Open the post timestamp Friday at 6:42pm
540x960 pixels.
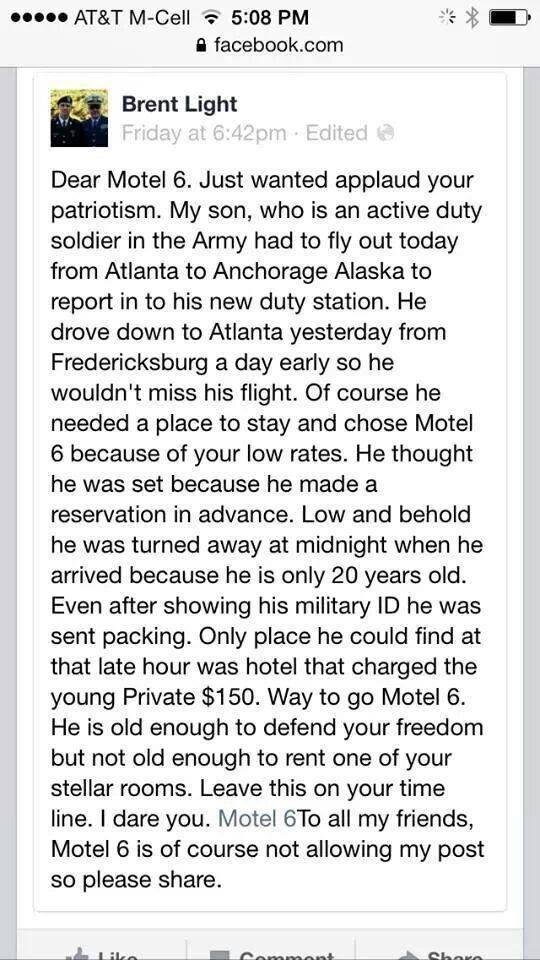[204, 133]
